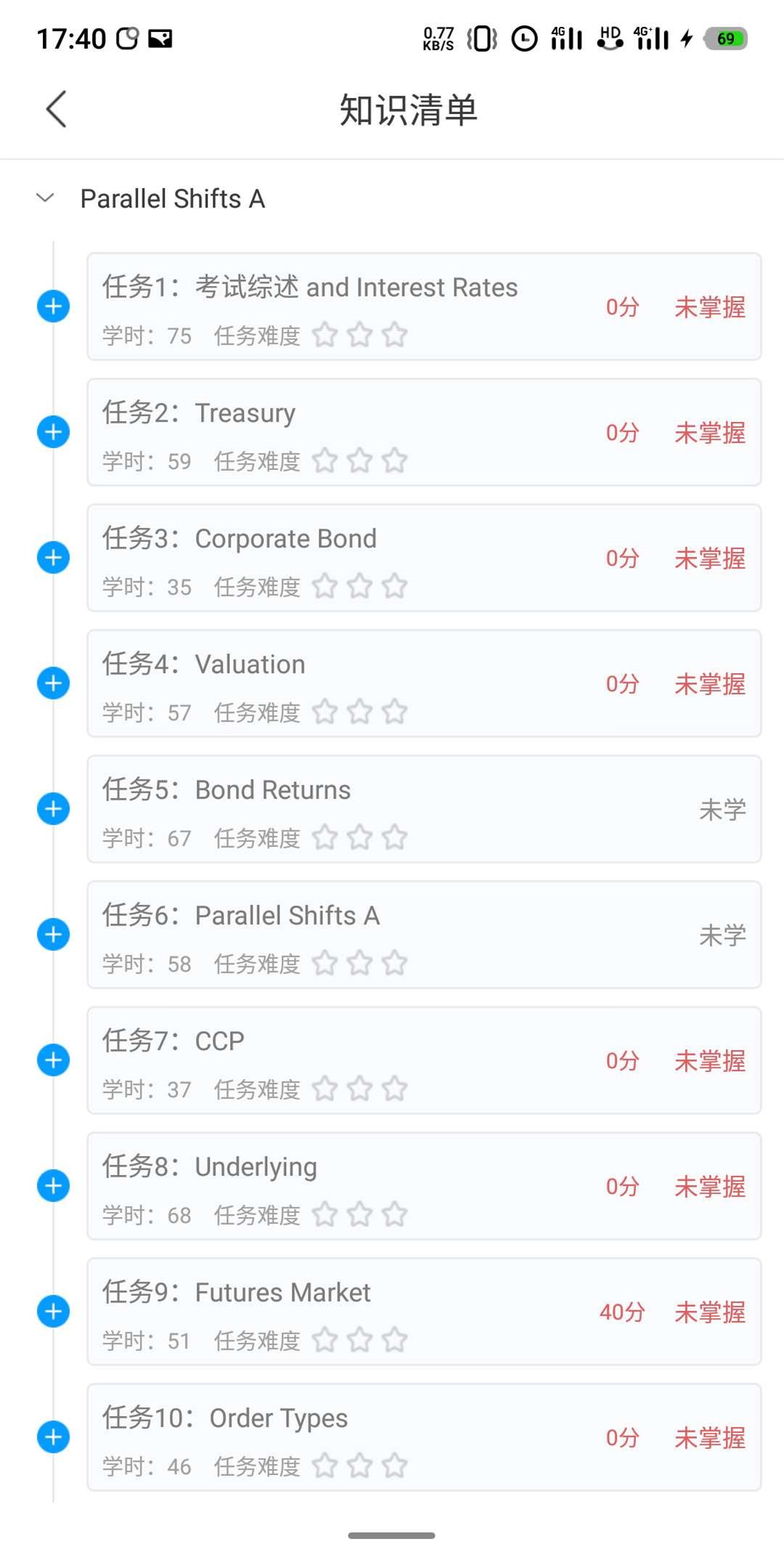
Task: Tap the plus icon next to Order Types
Action: (x=53, y=1437)
